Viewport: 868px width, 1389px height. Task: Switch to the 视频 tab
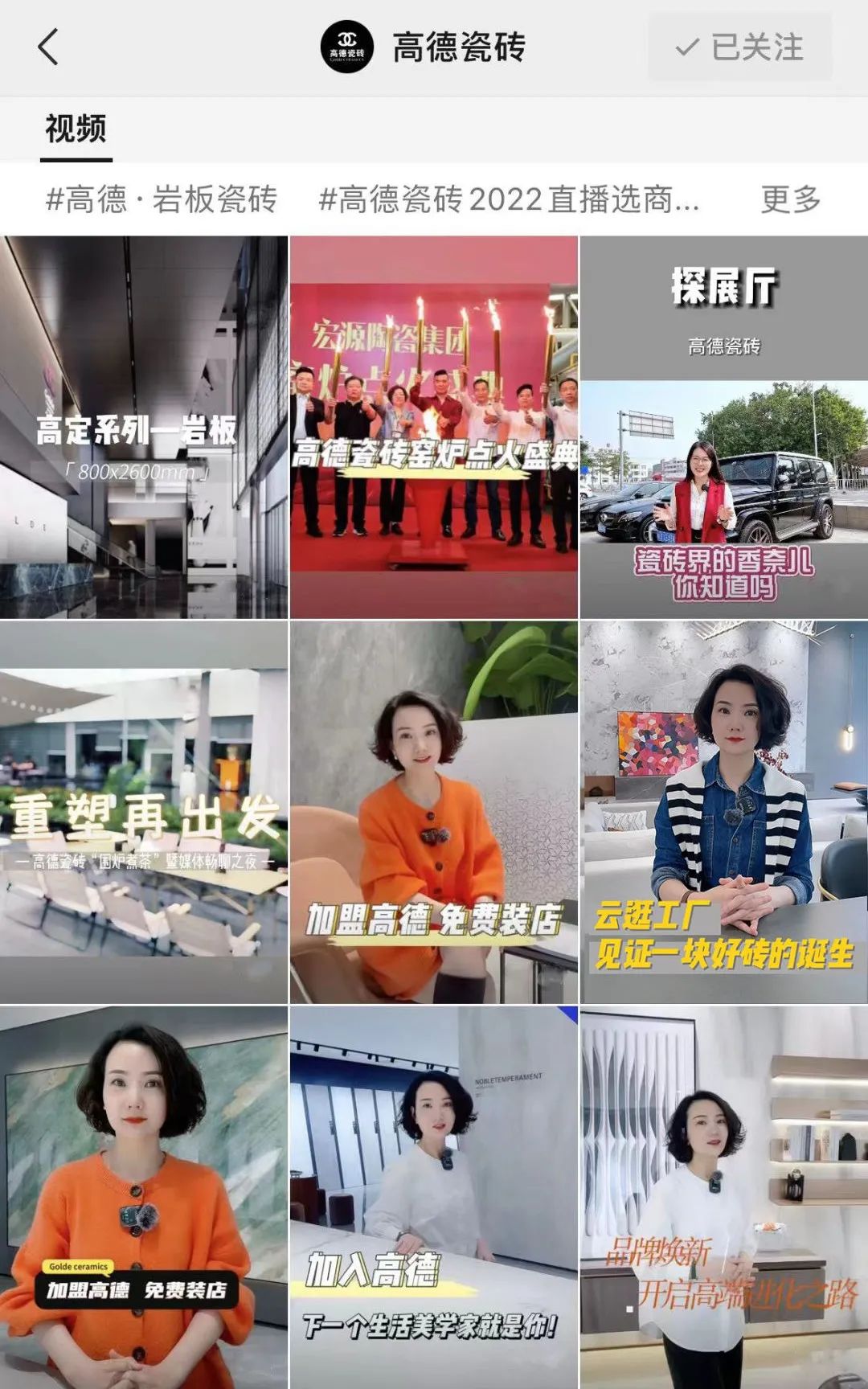76,129
